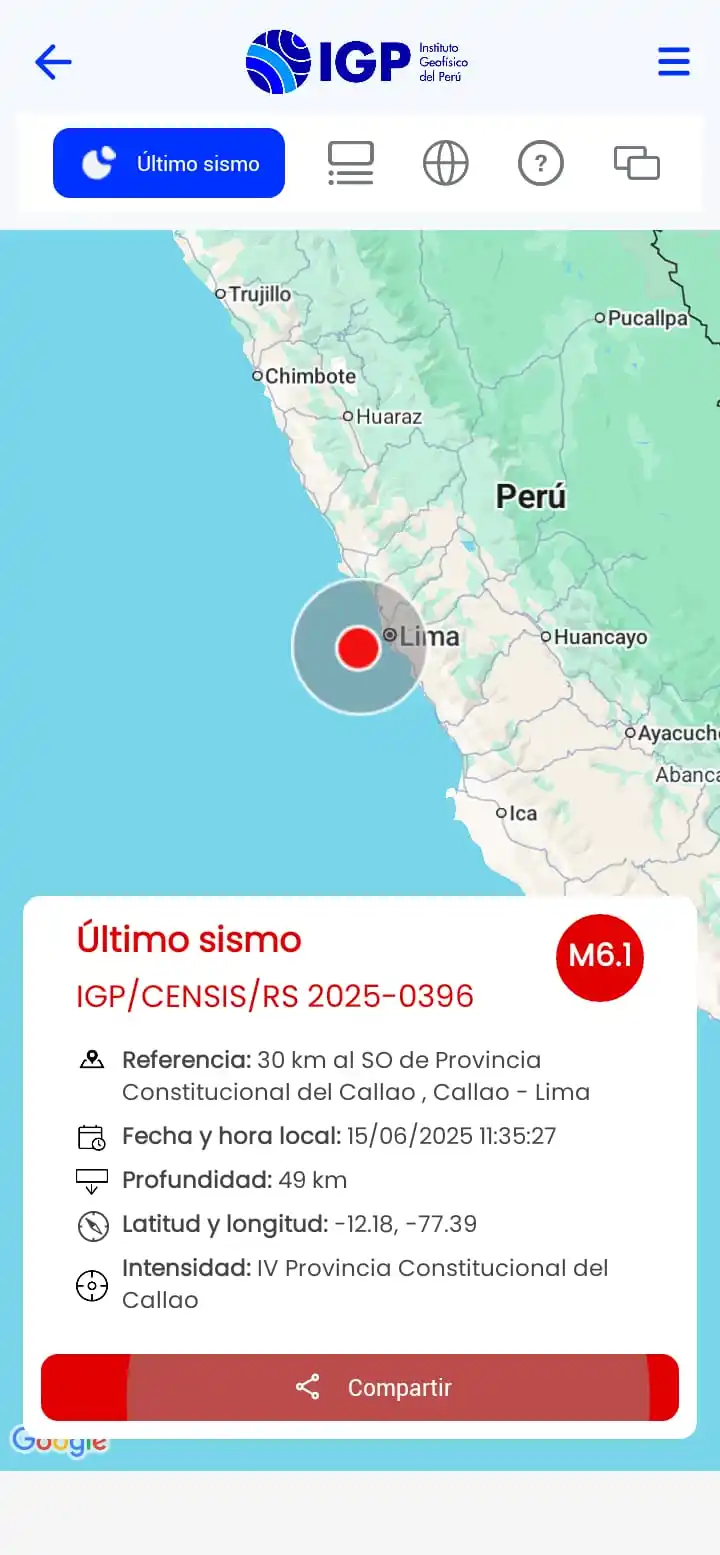
Task: Switch to the earthquake list view
Action: (x=350, y=163)
